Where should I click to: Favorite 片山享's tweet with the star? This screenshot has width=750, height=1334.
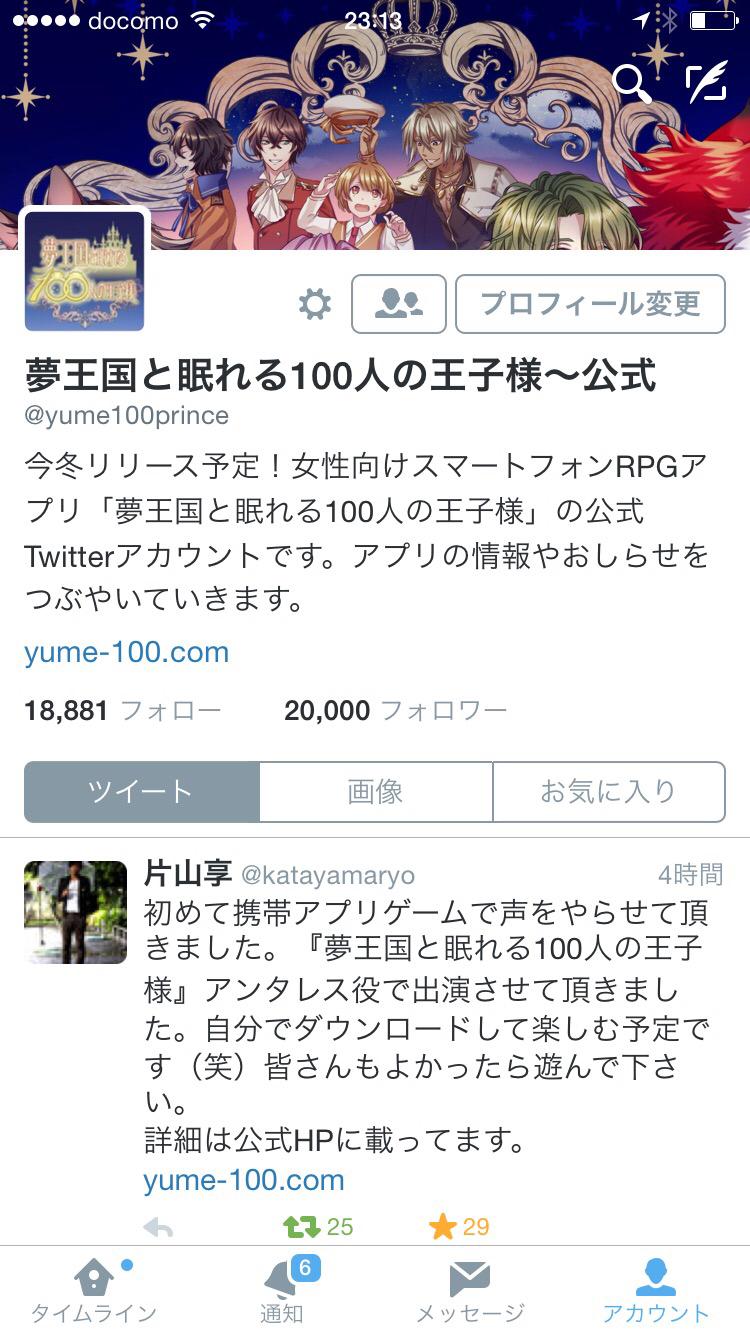point(443,1227)
